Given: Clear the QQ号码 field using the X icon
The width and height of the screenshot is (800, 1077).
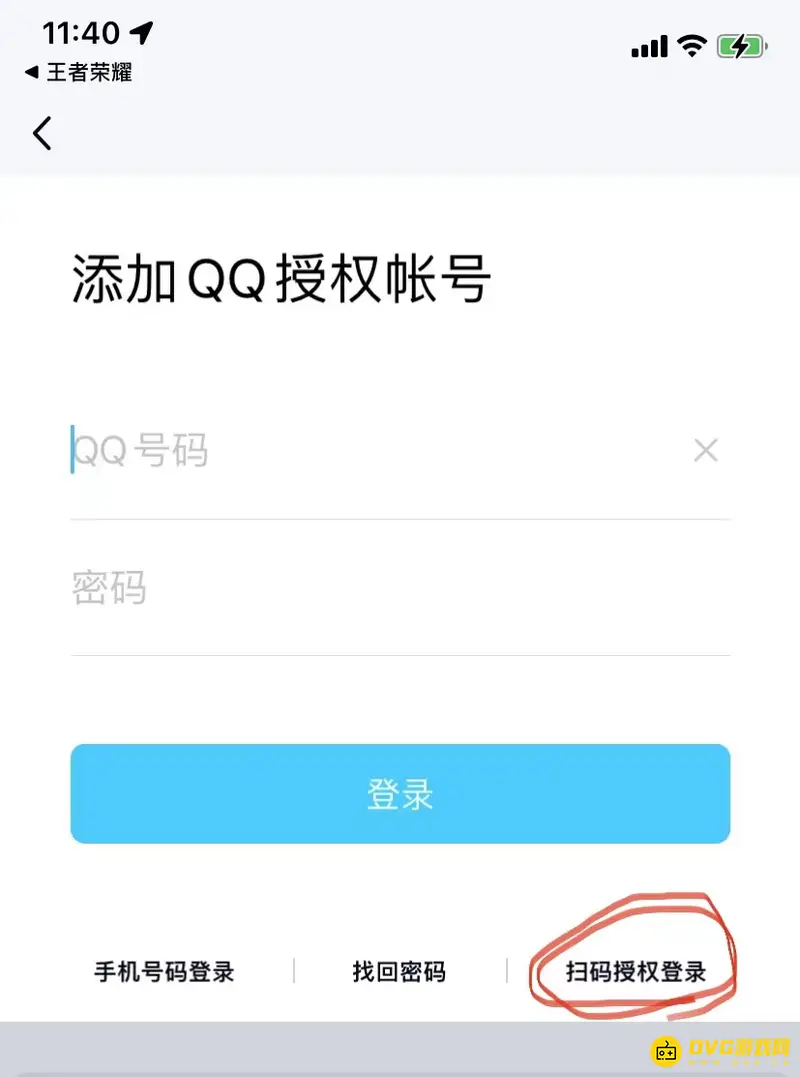Looking at the screenshot, I should click(706, 450).
